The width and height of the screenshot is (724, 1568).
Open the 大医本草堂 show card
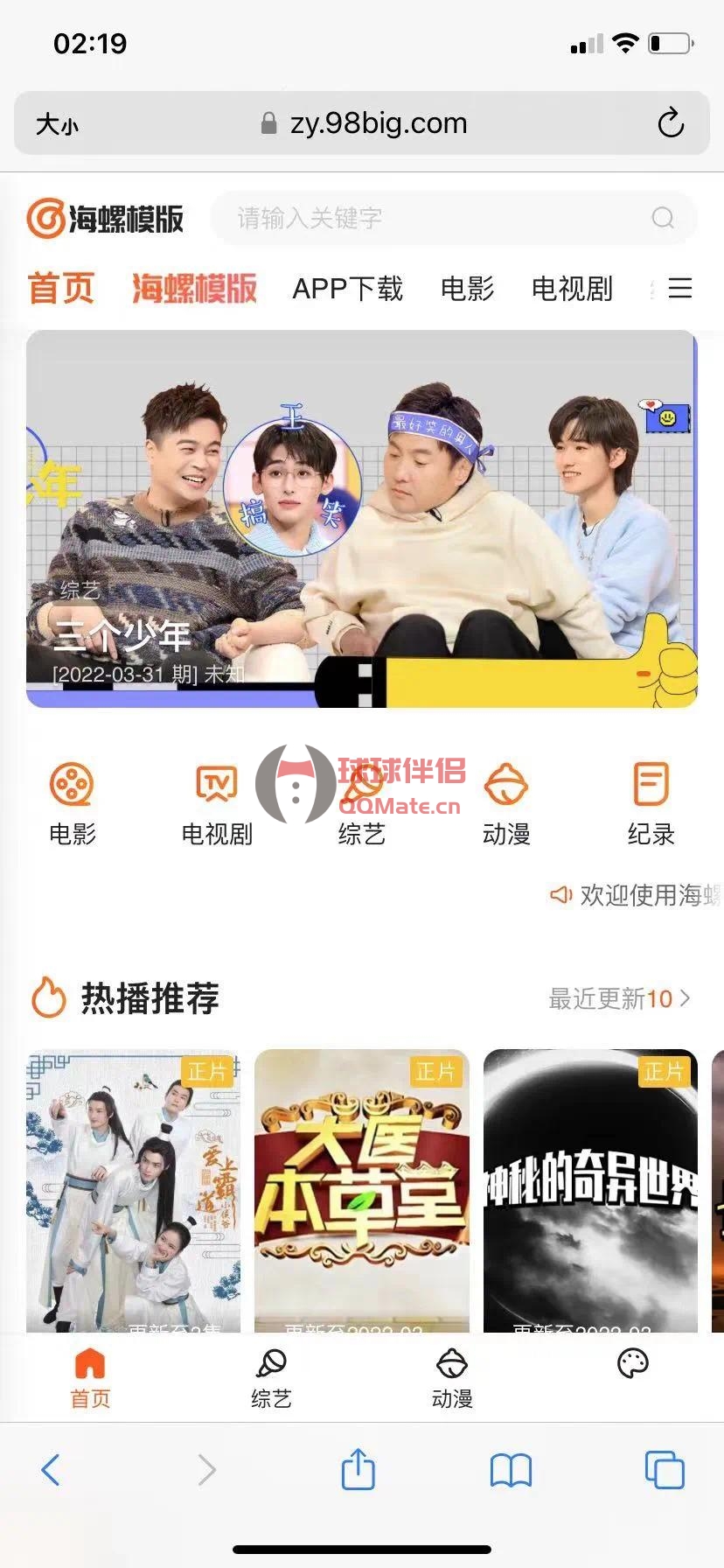tap(362, 1190)
